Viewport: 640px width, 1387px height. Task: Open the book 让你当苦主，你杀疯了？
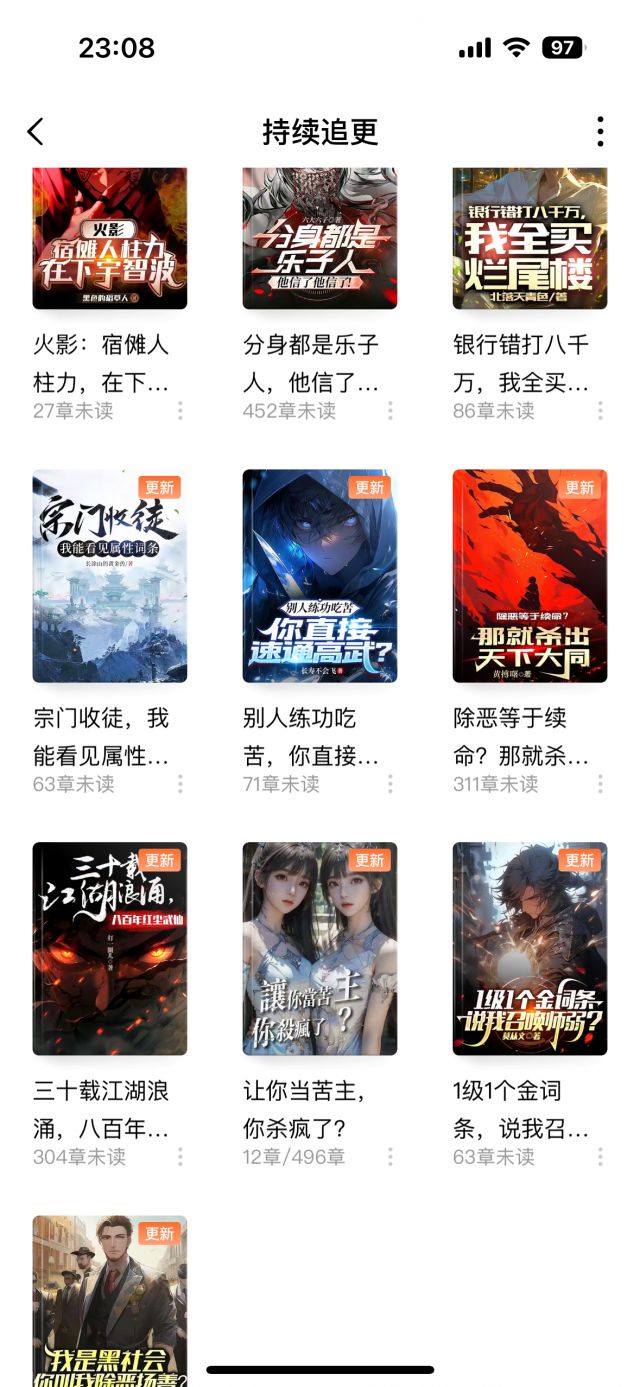point(320,948)
